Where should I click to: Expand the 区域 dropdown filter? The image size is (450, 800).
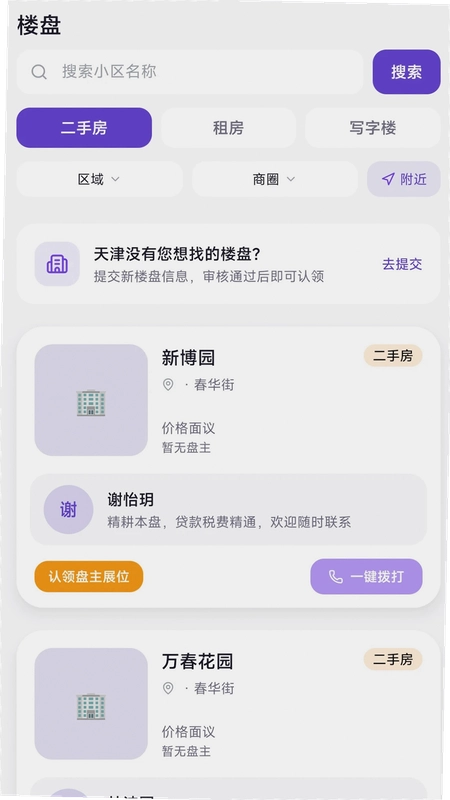click(99, 179)
